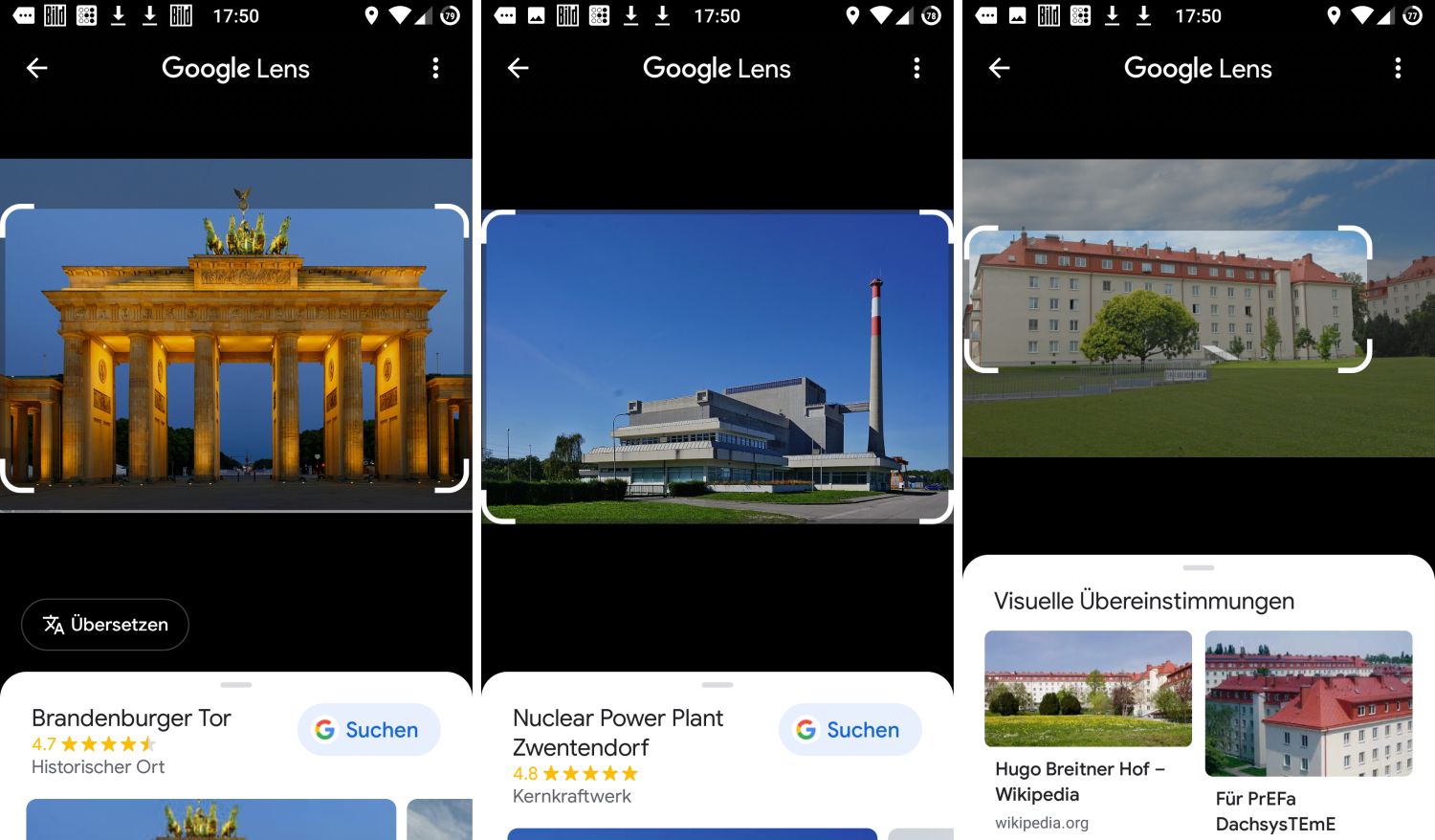Open overflow menu on Zwentendorf power plant screen
Viewport: 1435px width, 840px height.
coord(916,68)
